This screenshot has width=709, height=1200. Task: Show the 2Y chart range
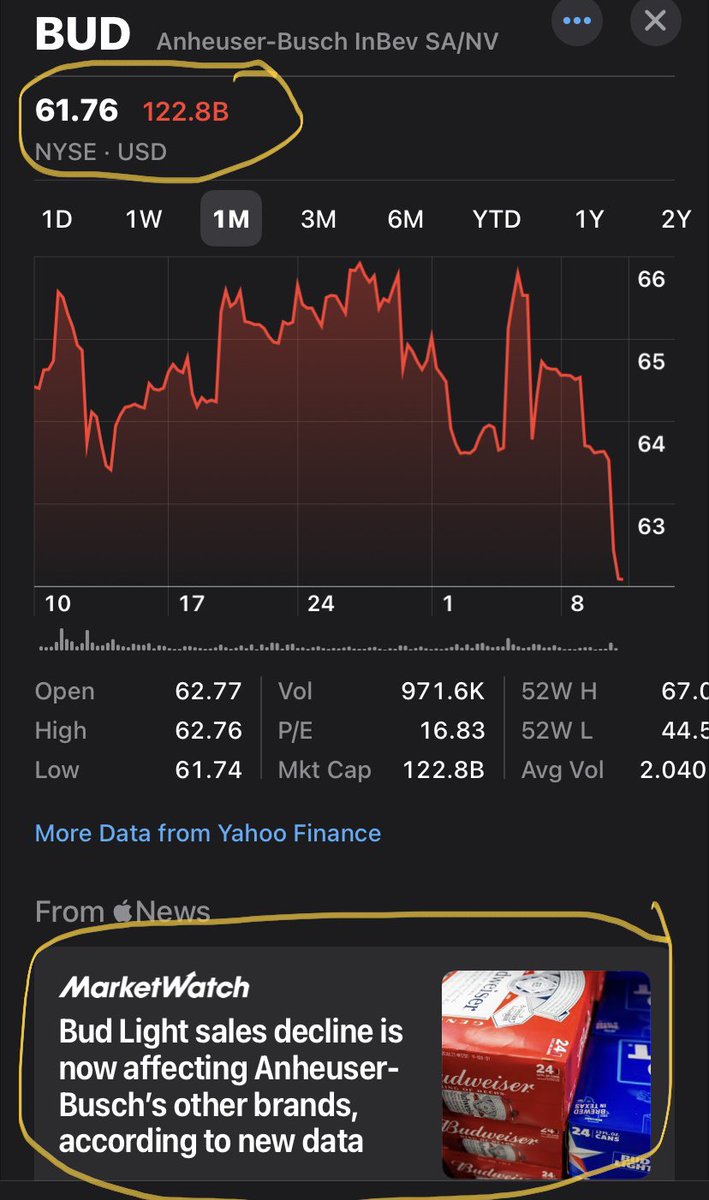(676, 219)
